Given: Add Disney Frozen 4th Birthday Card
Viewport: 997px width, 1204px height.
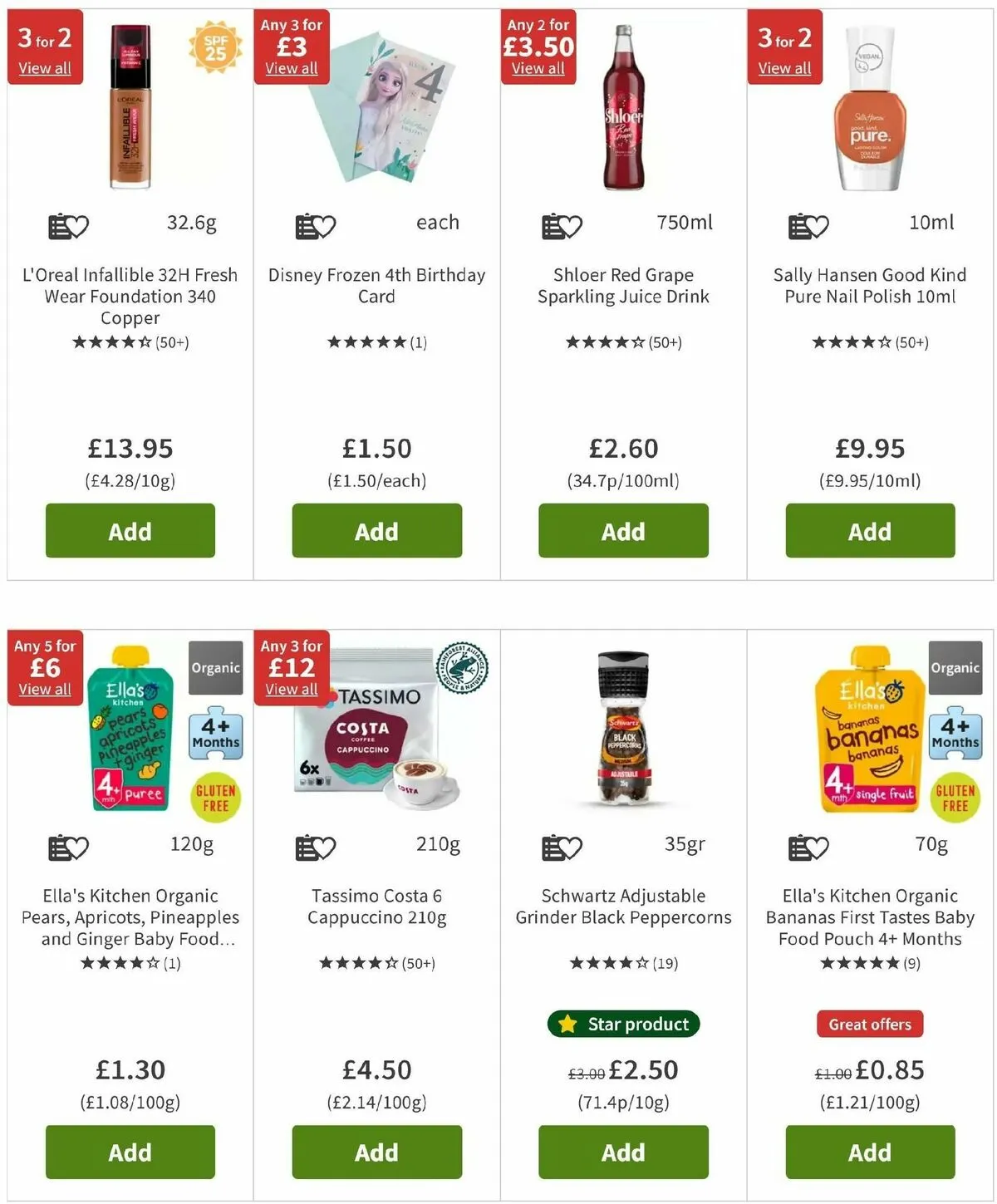Looking at the screenshot, I should pos(376,531).
